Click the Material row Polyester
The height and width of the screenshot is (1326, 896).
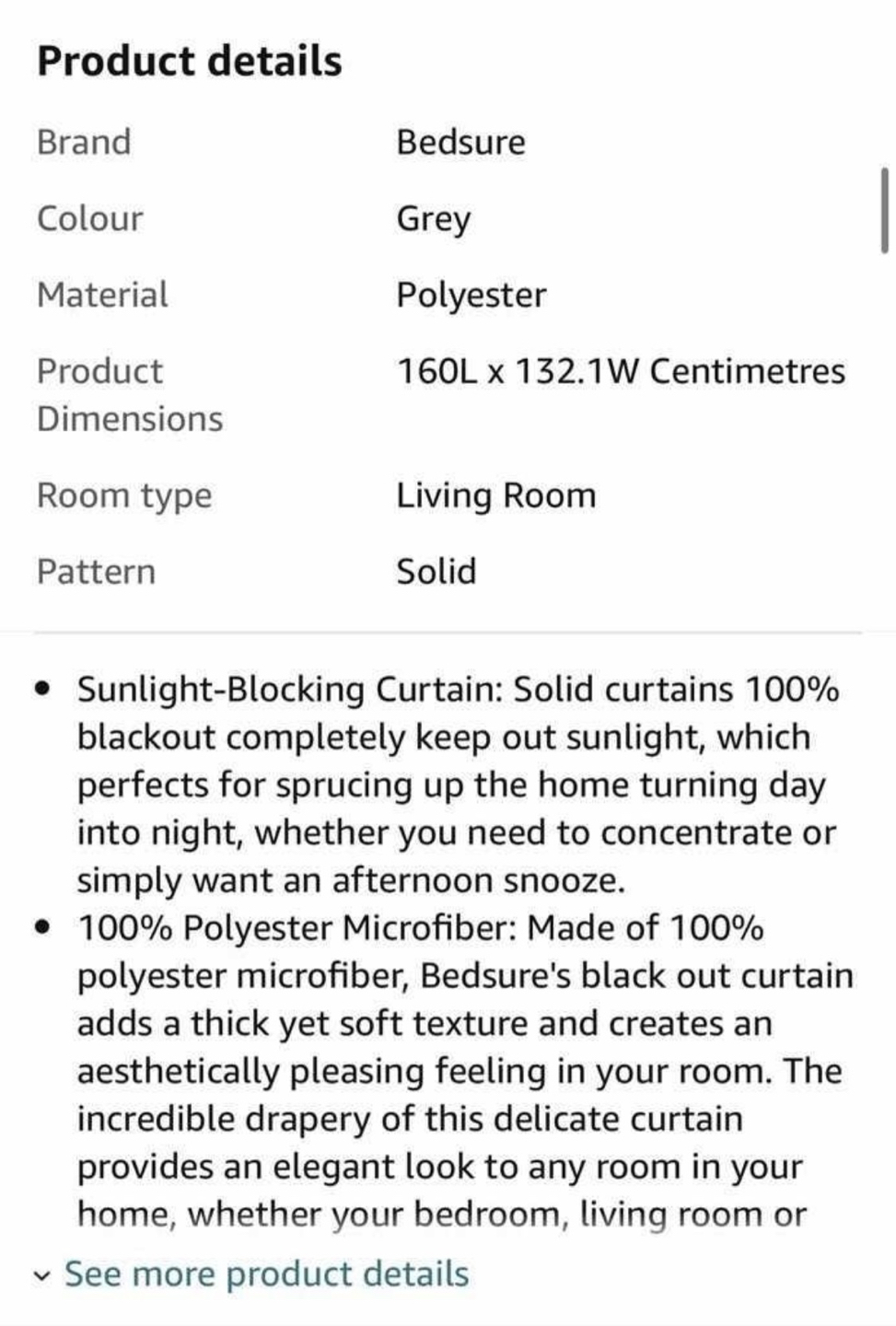pyautogui.click(x=471, y=295)
